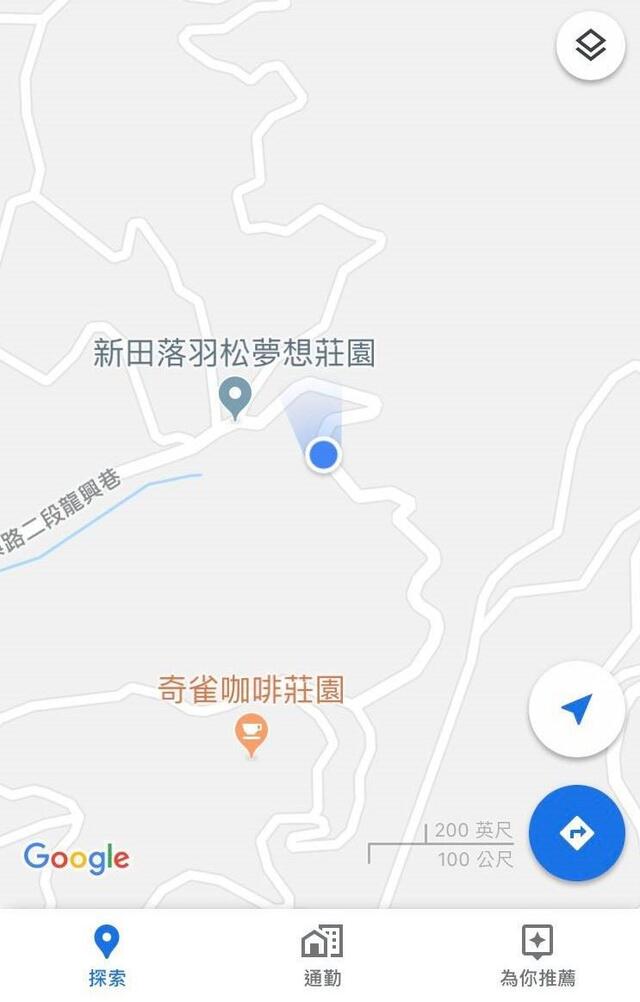The image size is (640, 1002).
Task: Center map on my location
Action: pos(576,710)
